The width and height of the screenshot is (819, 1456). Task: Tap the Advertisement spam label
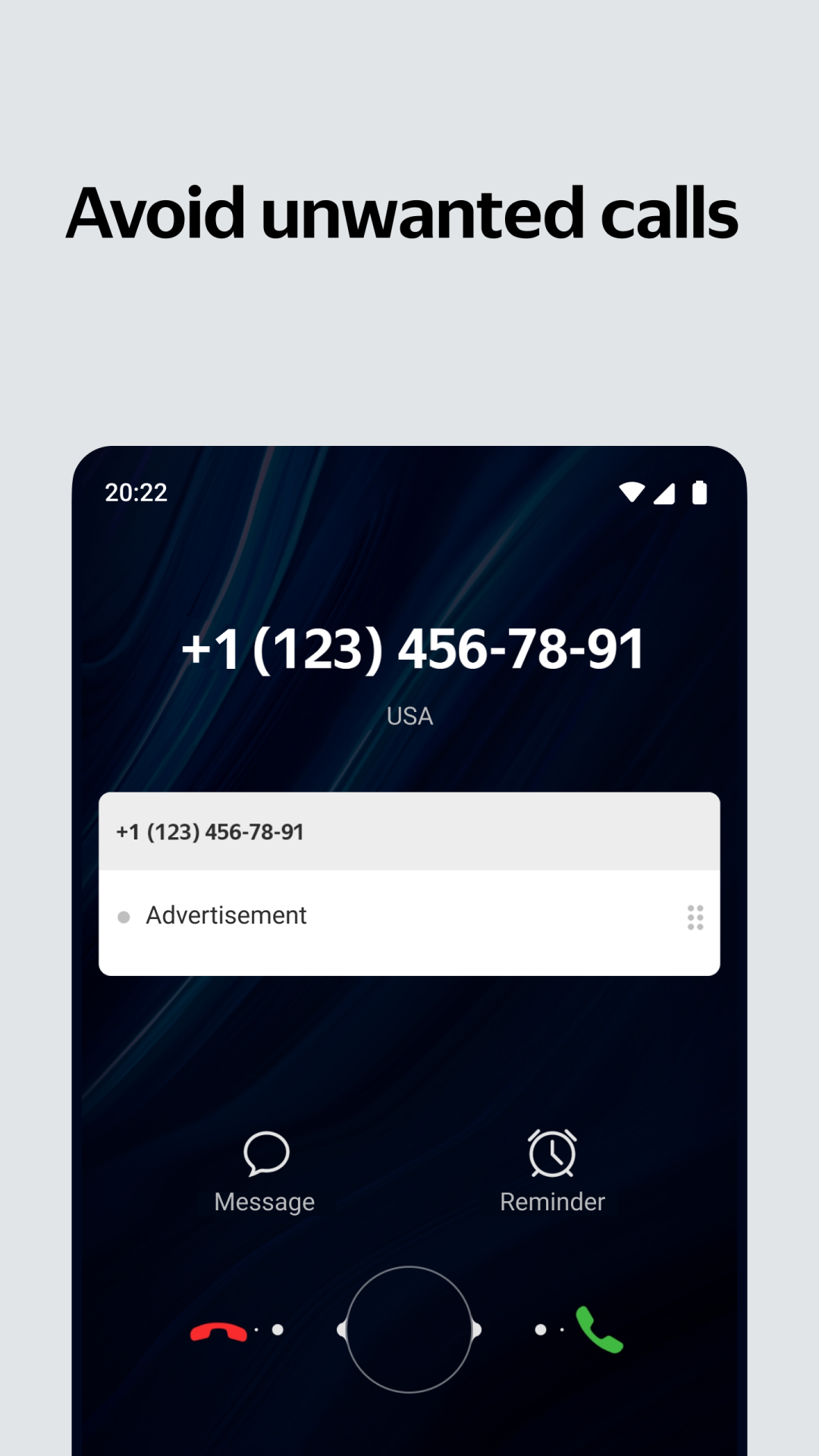225,915
